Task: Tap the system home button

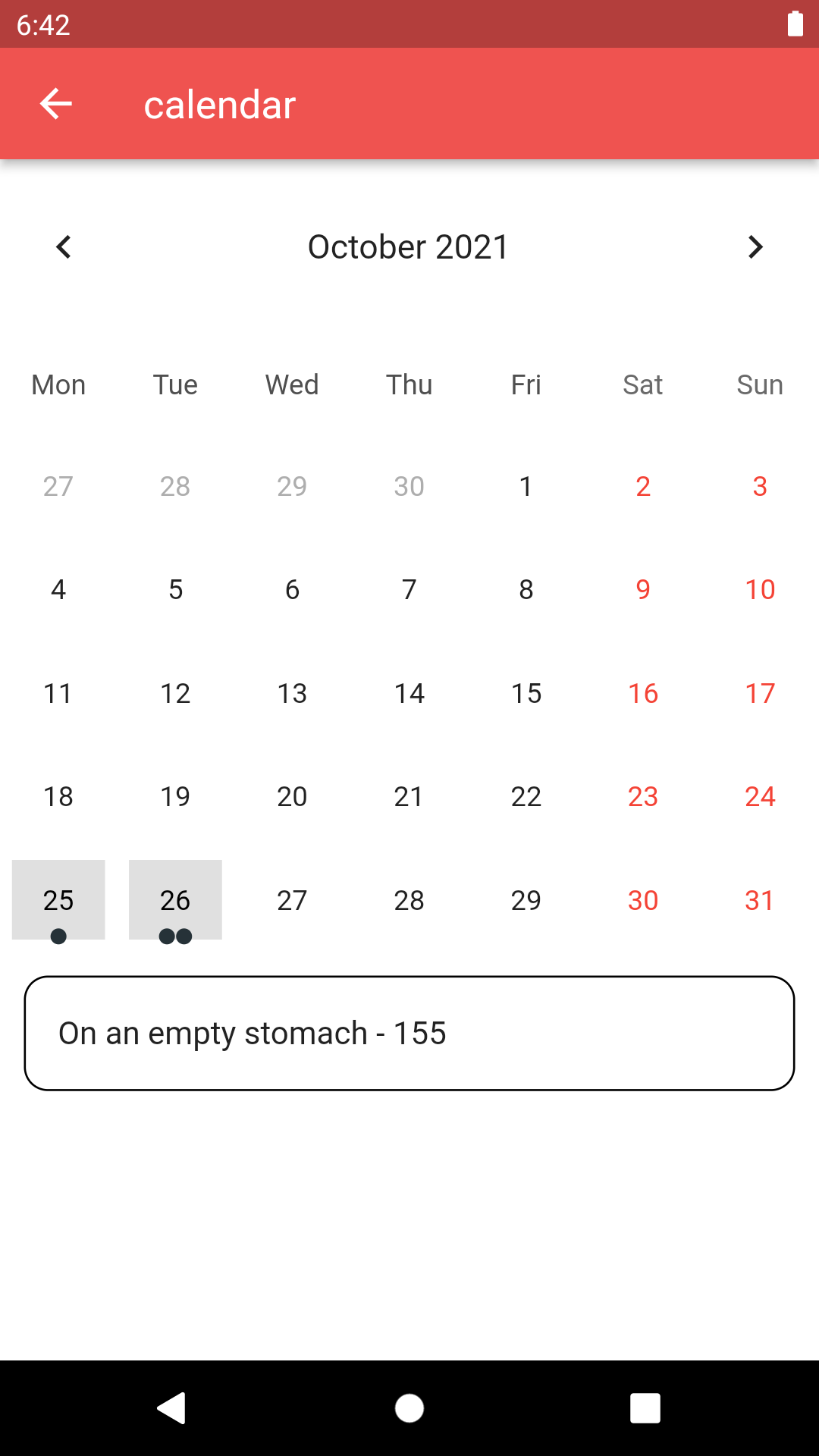Action: coord(409,1408)
